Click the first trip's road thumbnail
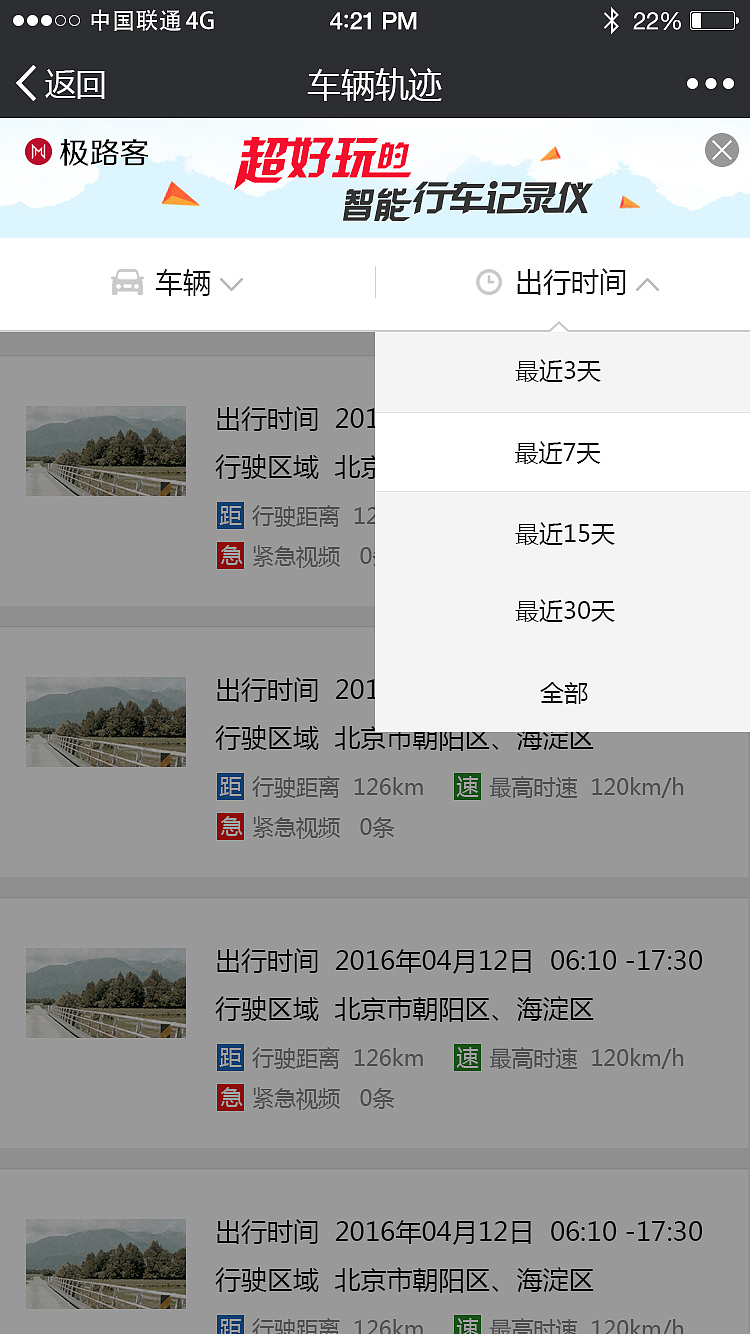 105,450
